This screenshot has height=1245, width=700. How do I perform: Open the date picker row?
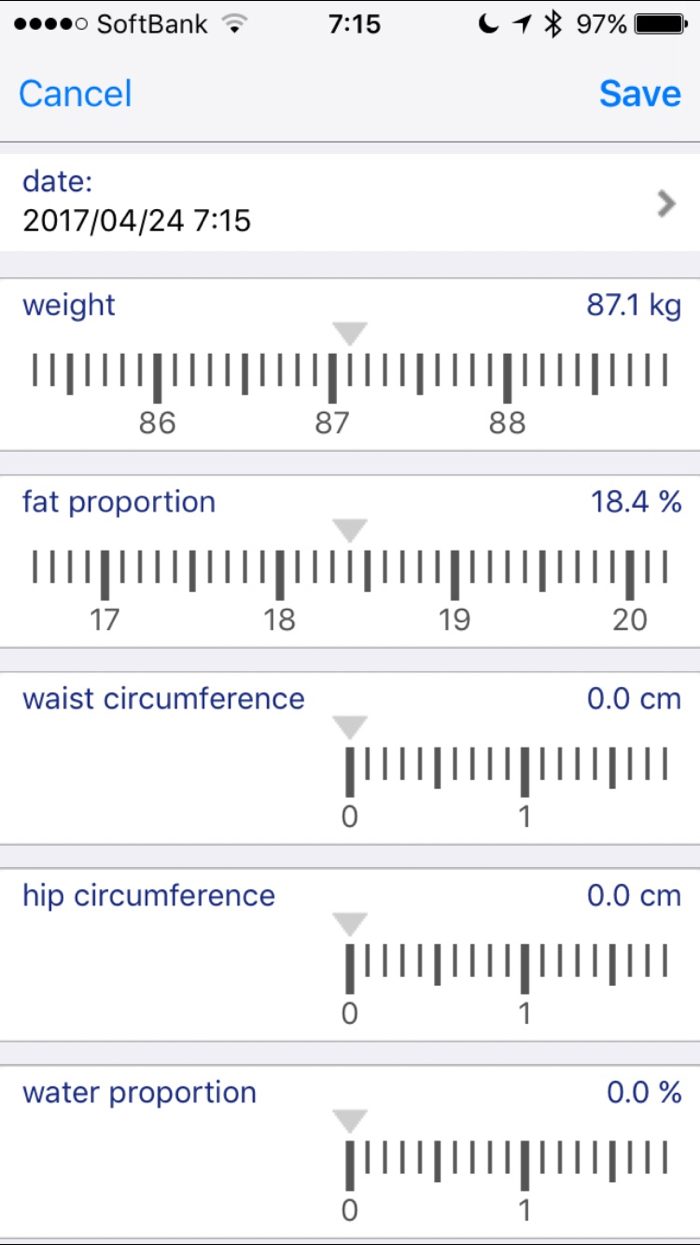tap(350, 202)
